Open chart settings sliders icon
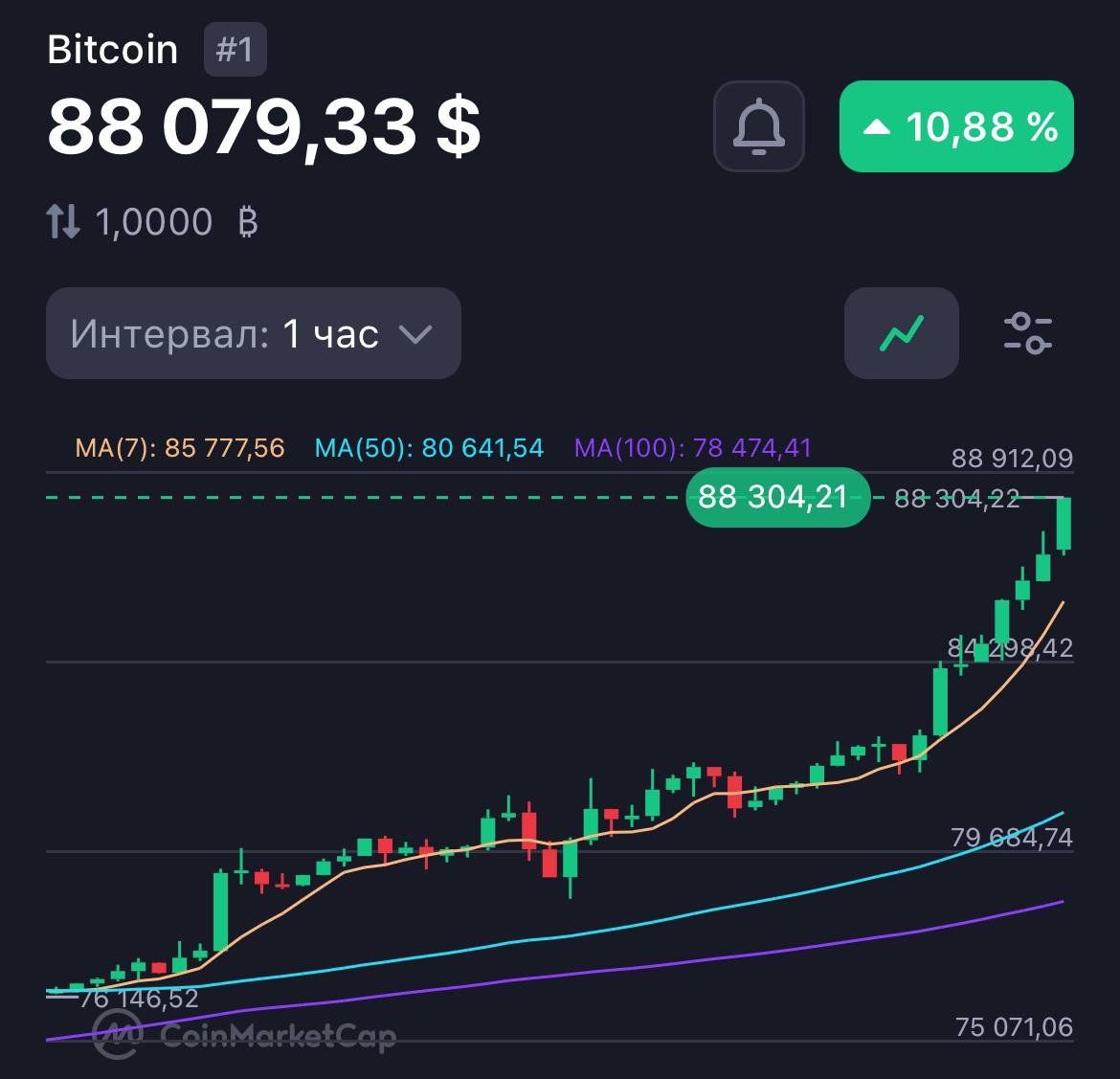This screenshot has width=1120, height=1079. tap(1027, 333)
